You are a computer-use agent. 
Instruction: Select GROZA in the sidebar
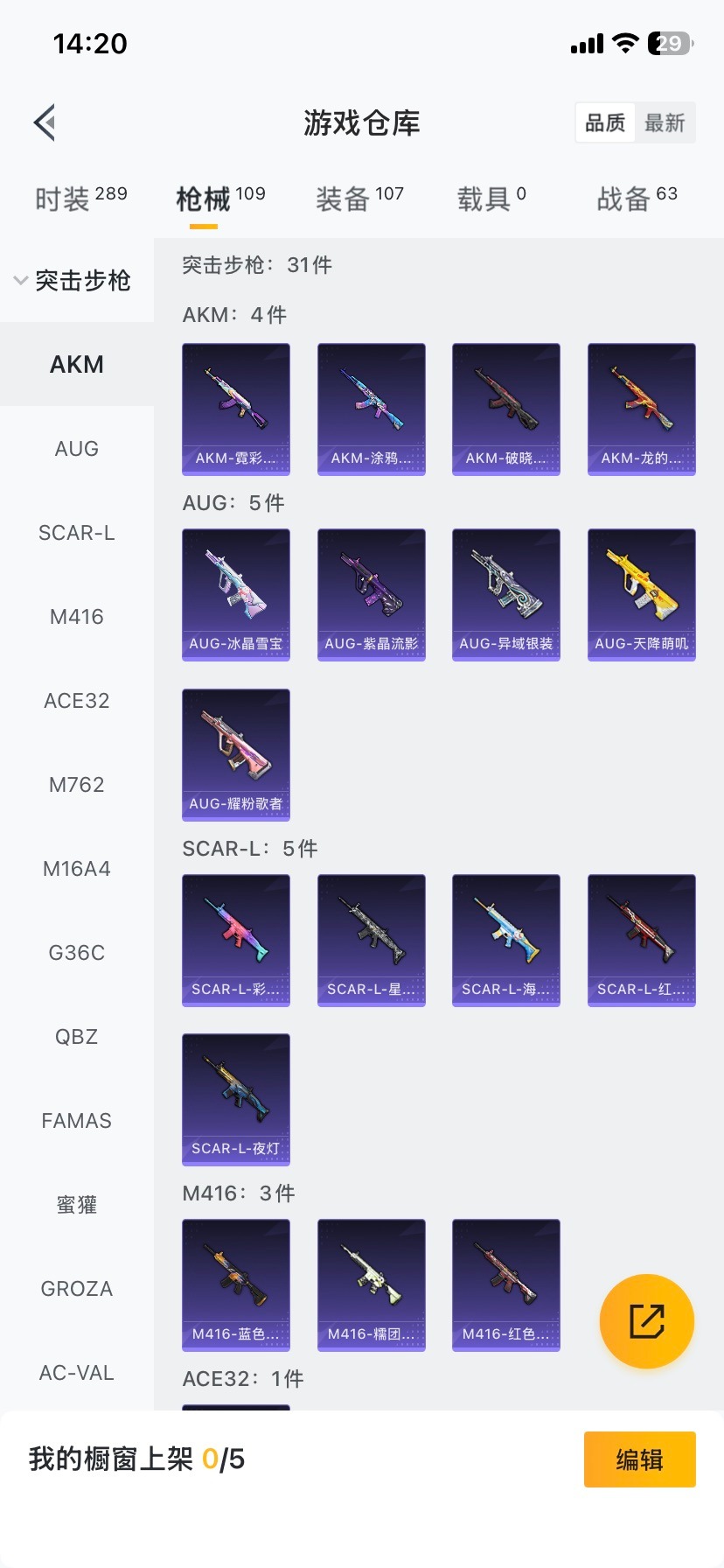click(x=77, y=1289)
